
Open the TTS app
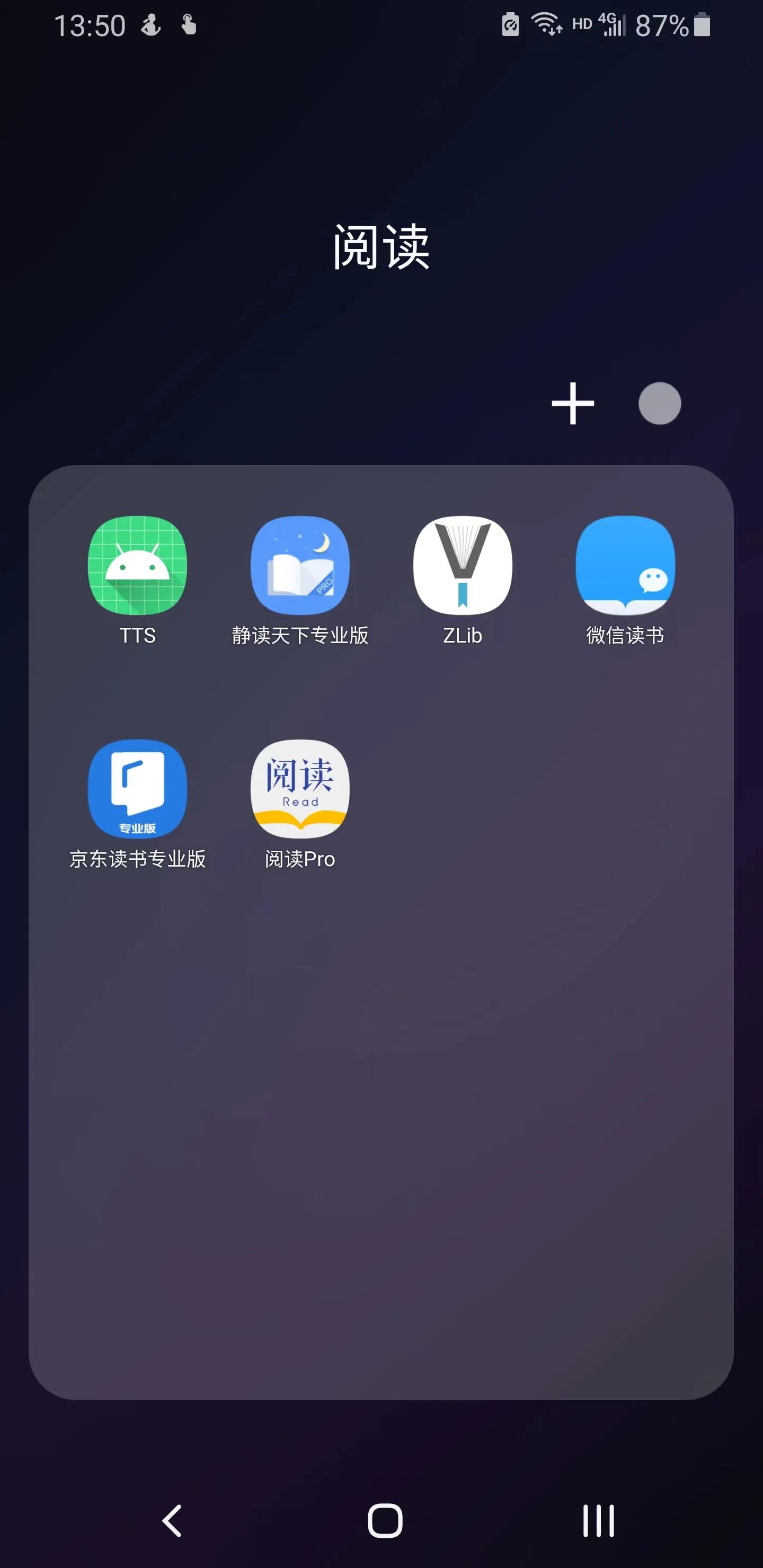click(137, 566)
